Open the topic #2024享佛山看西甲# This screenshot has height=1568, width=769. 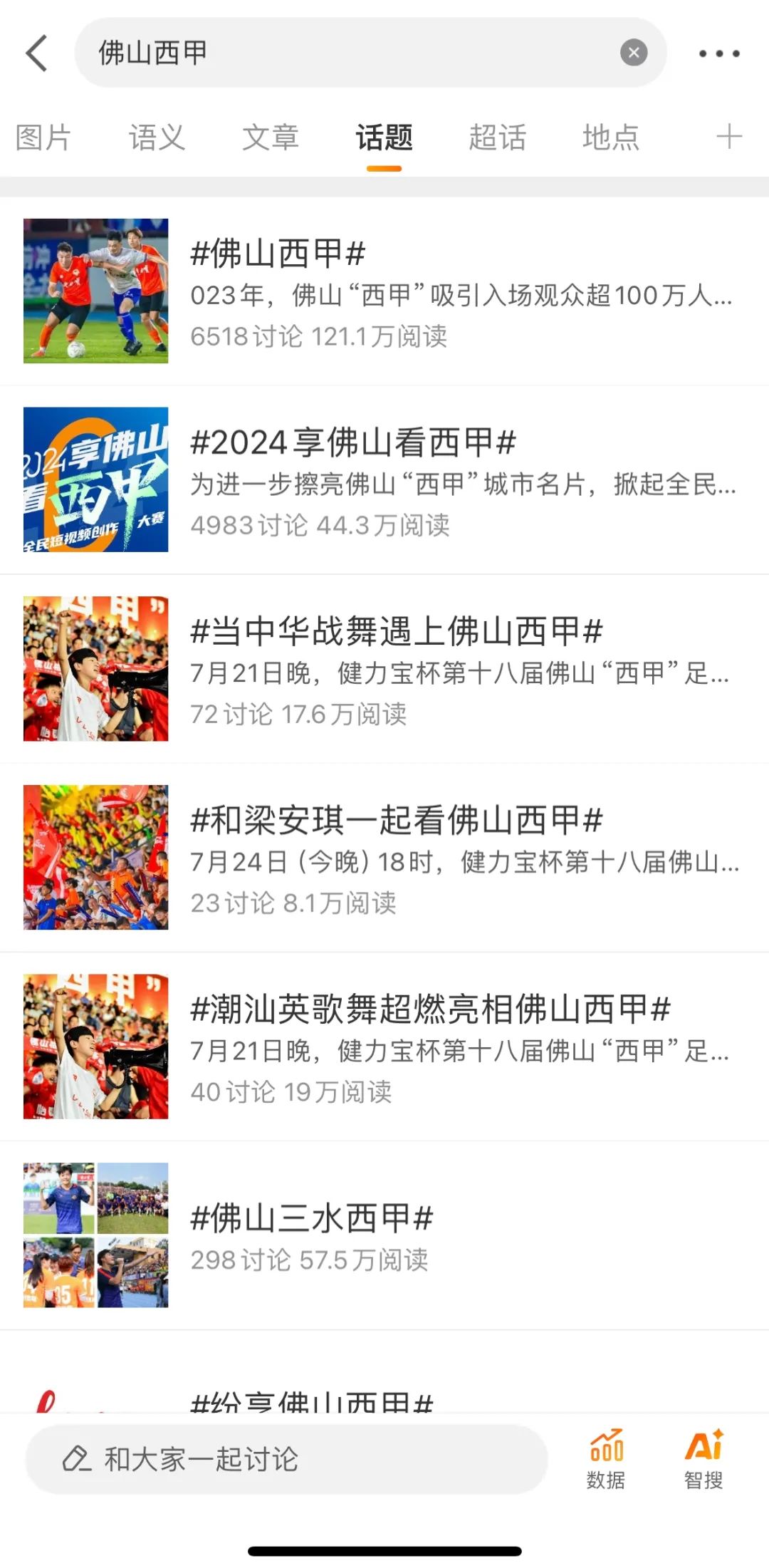(x=384, y=480)
